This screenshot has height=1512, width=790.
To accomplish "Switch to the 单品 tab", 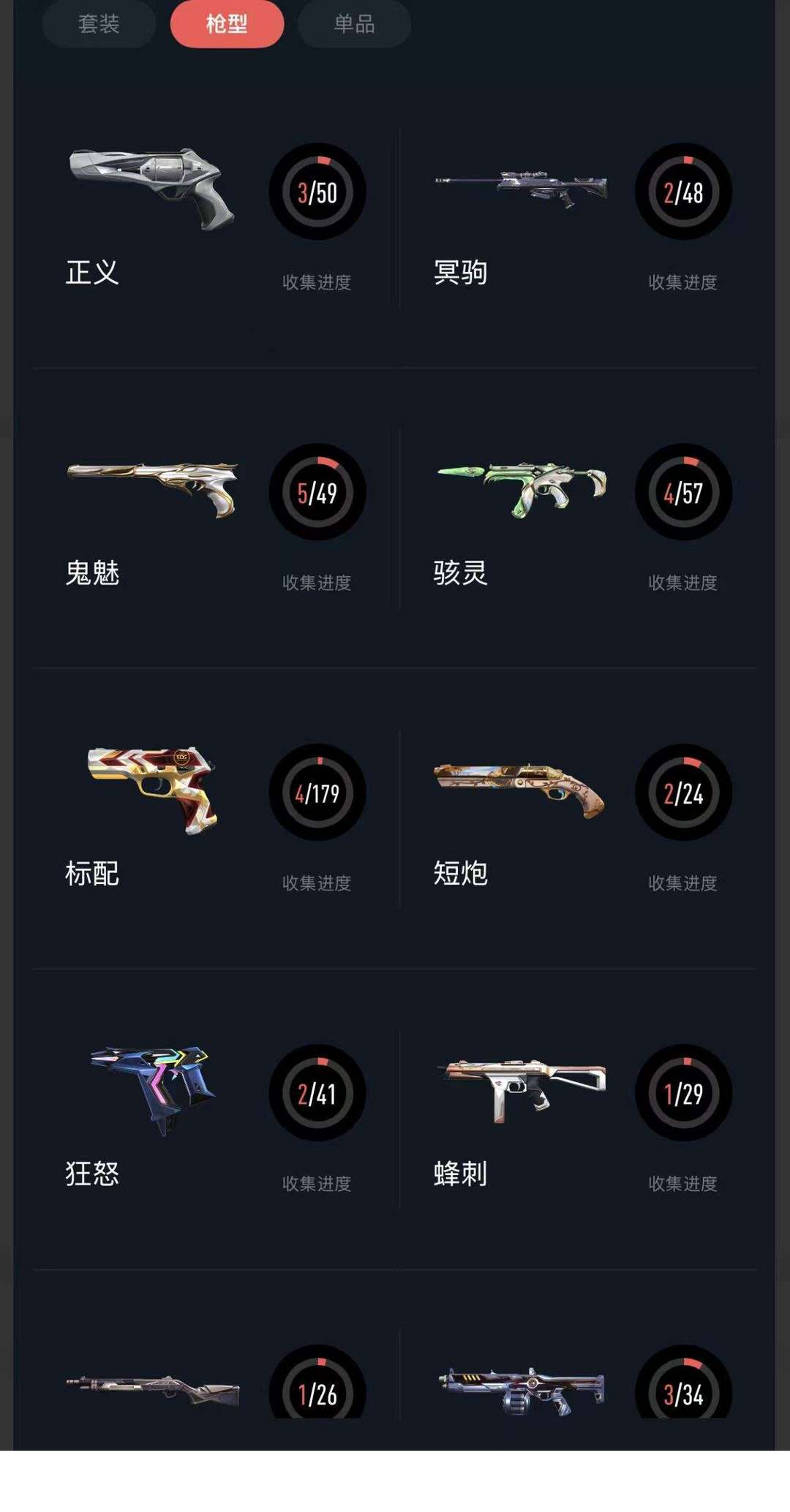I will click(354, 24).
